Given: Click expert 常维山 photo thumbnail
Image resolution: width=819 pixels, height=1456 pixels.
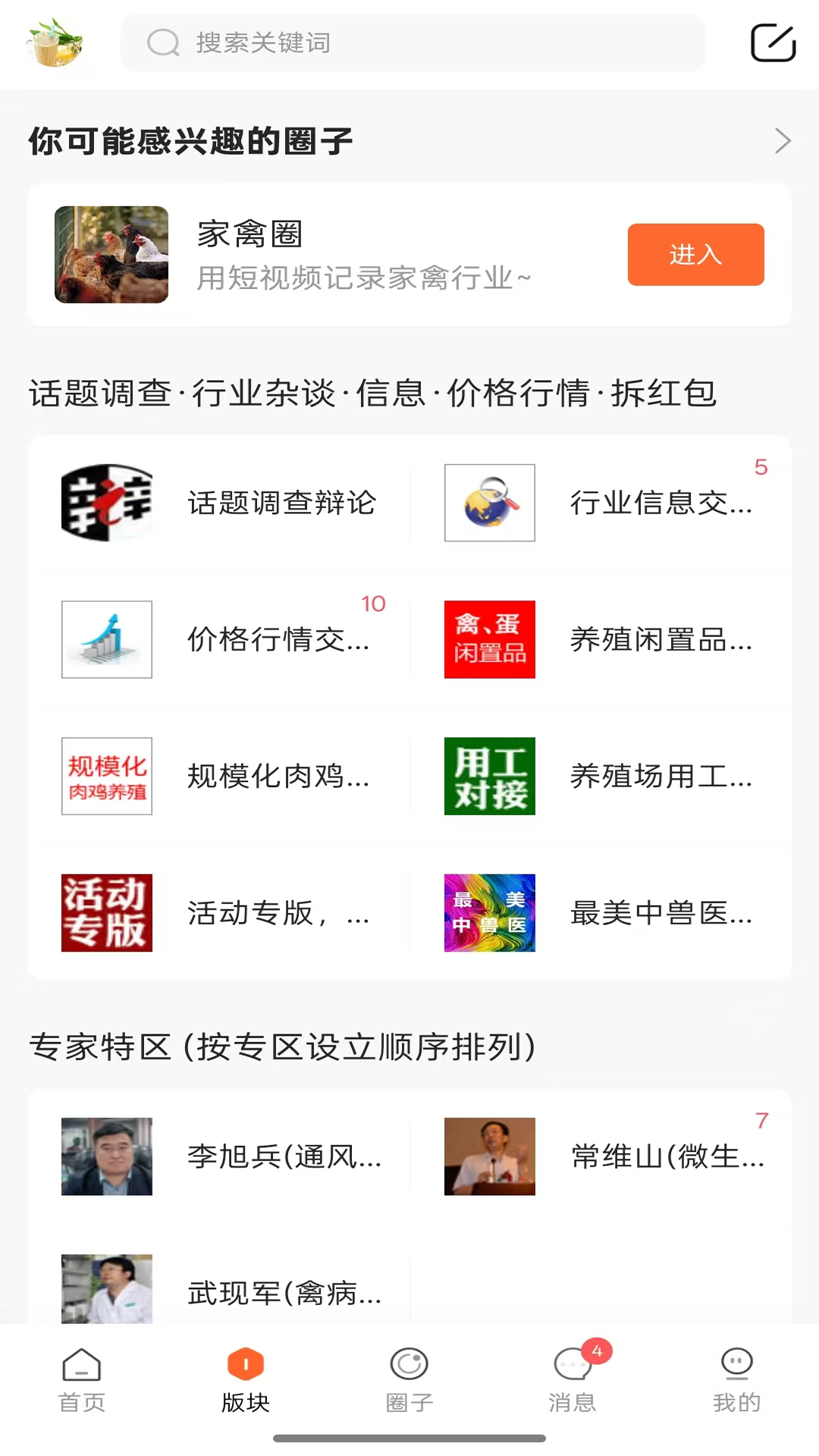Looking at the screenshot, I should (490, 1156).
